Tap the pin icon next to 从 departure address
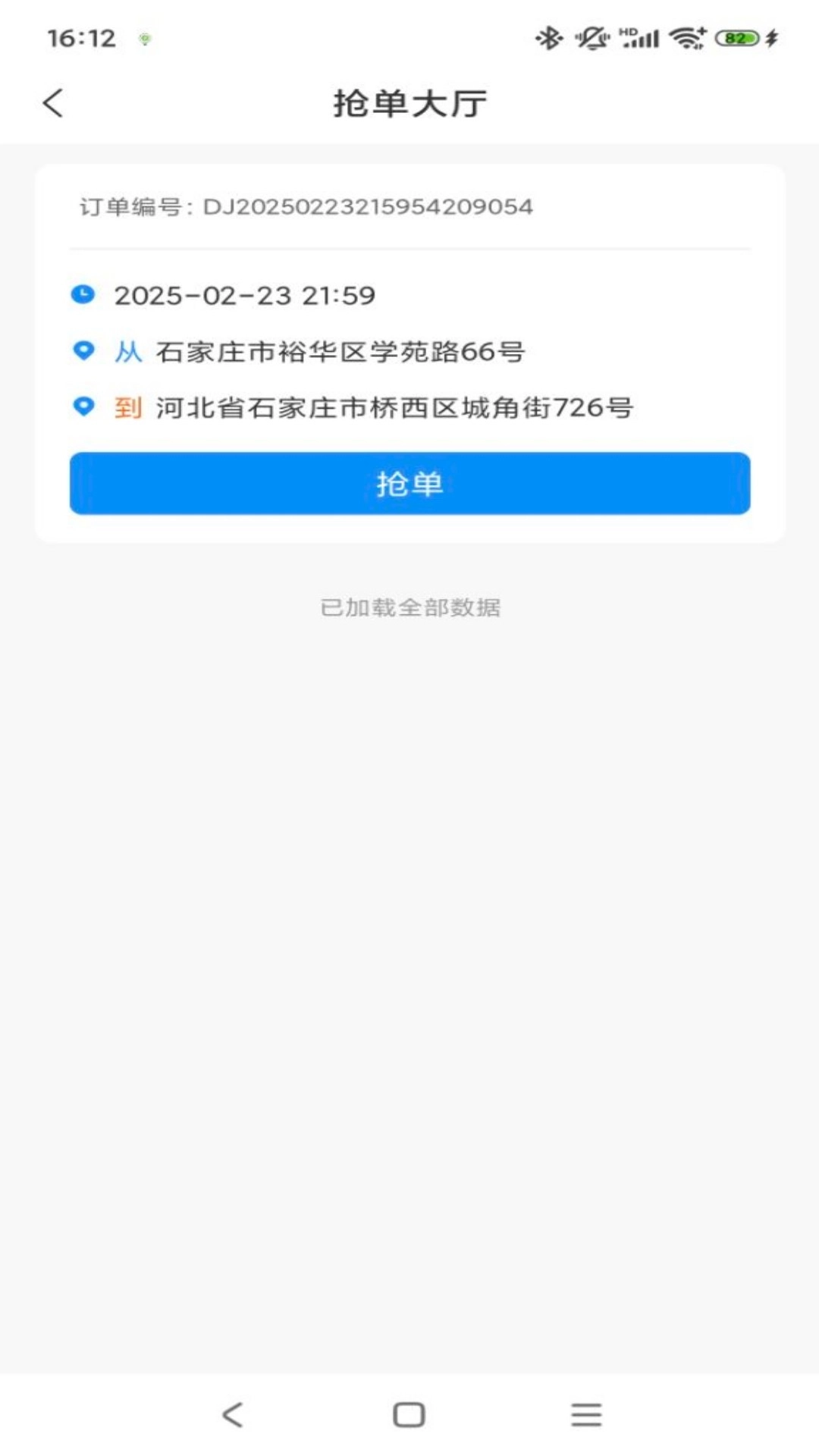Image resolution: width=819 pixels, height=1456 pixels. point(84,351)
